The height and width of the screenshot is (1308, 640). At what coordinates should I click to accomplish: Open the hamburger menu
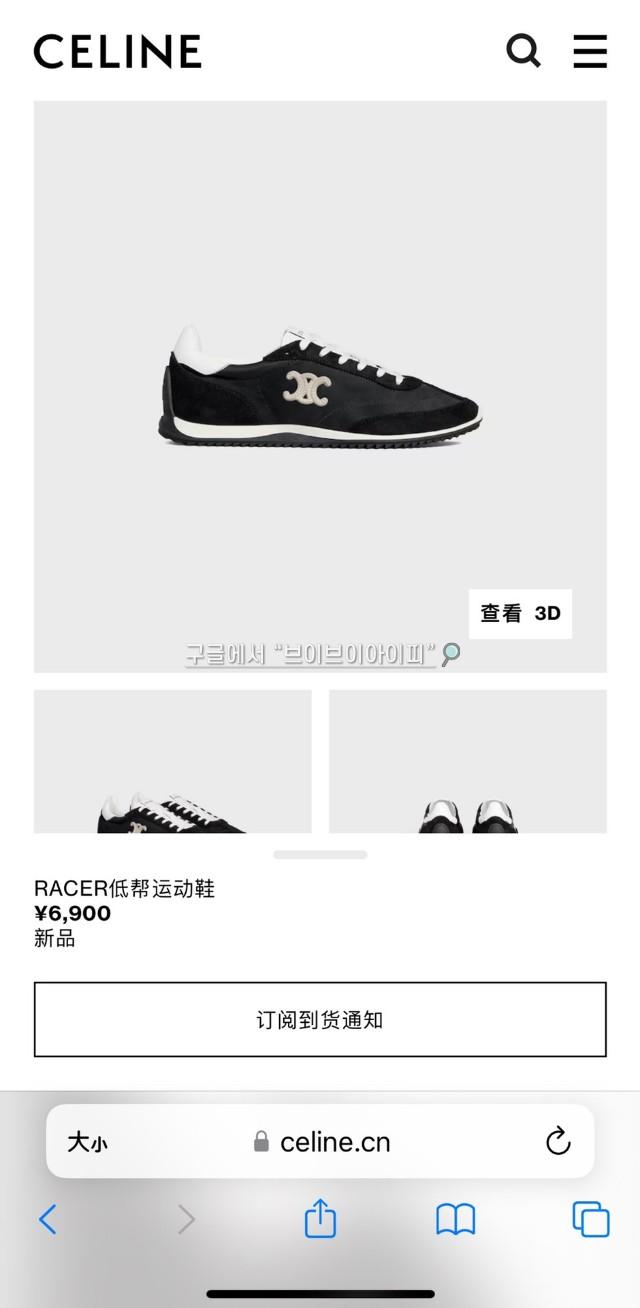click(590, 50)
